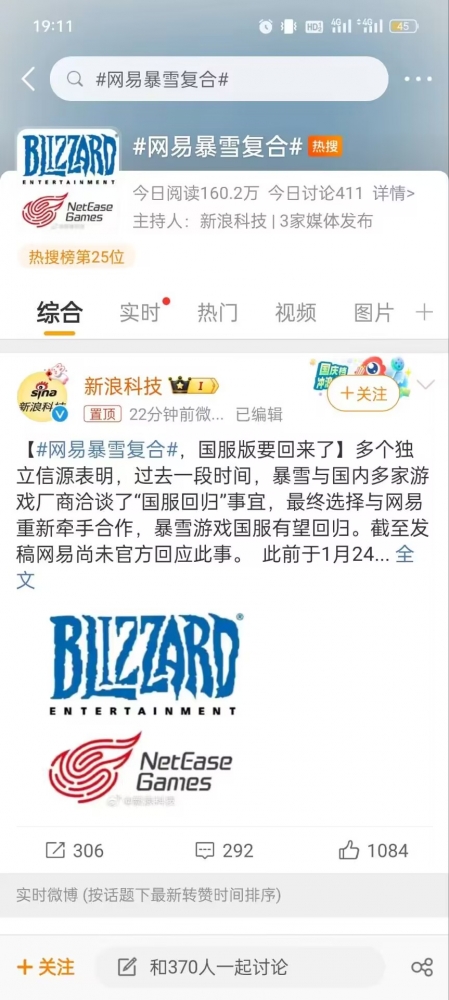The width and height of the screenshot is (449, 1000).
Task: Switch to the 图片 tab
Action: pos(374,312)
